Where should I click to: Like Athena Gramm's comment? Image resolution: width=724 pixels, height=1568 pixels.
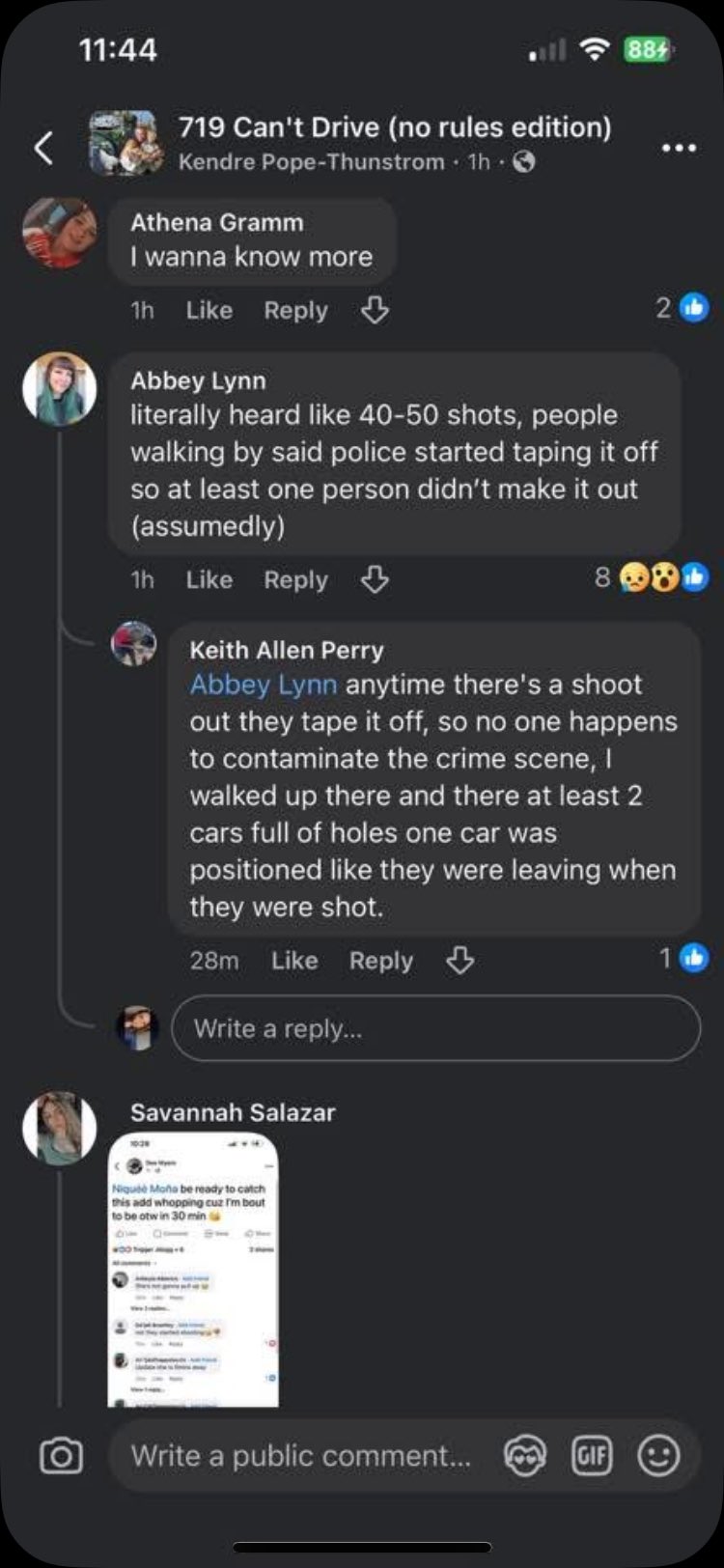coord(209,310)
